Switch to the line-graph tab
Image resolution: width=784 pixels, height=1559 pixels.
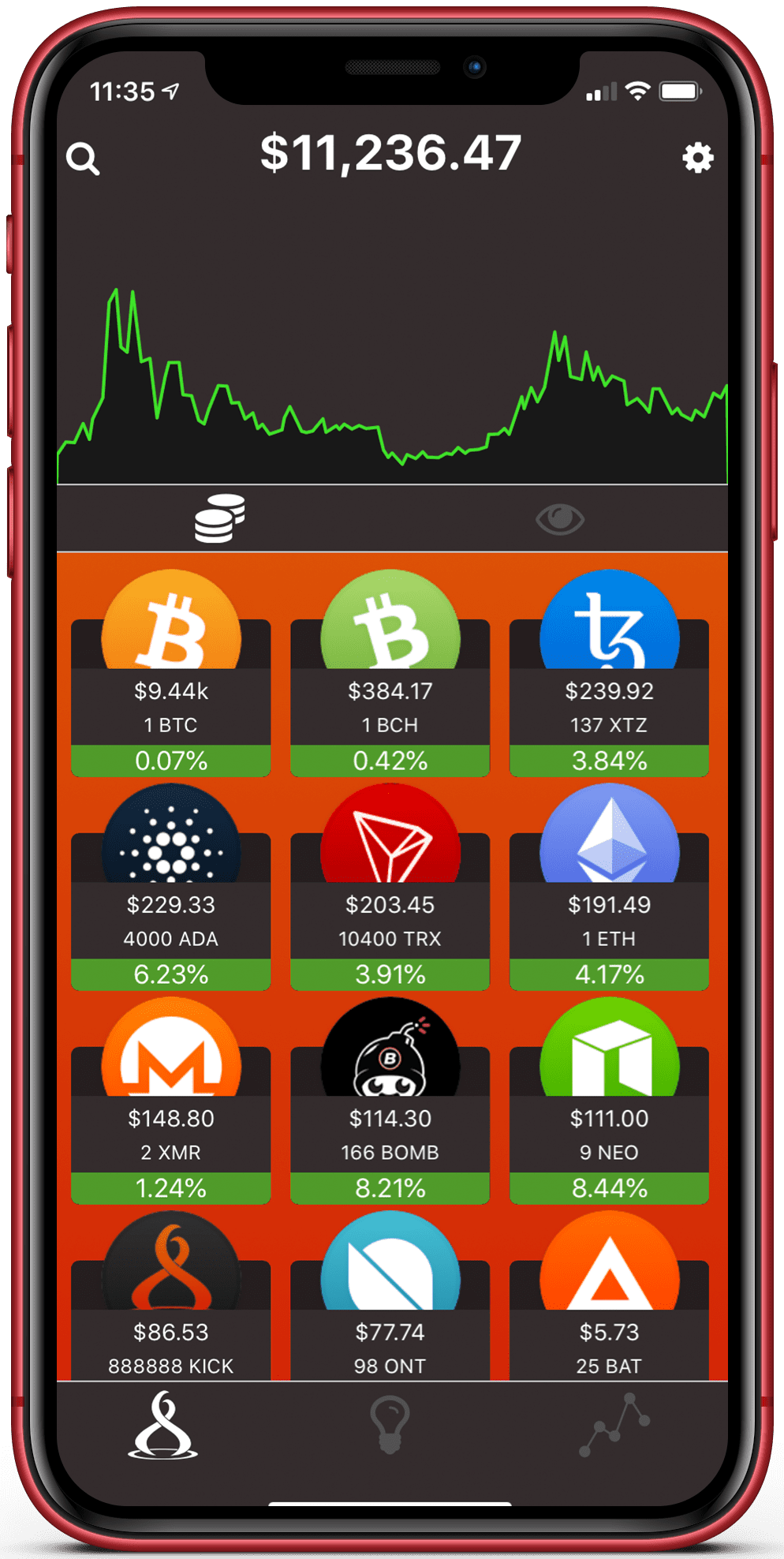(x=615, y=1425)
